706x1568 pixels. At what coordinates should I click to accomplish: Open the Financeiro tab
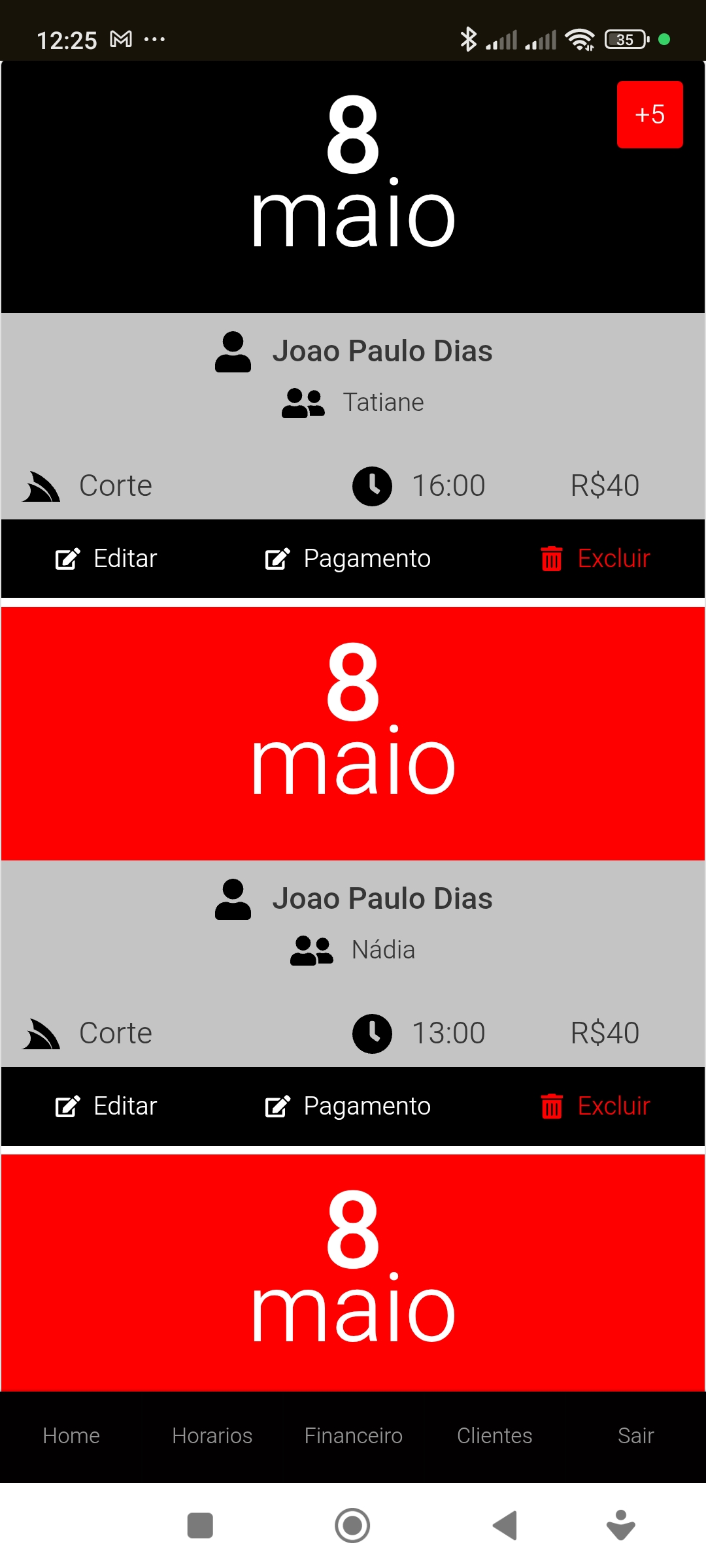354,1435
